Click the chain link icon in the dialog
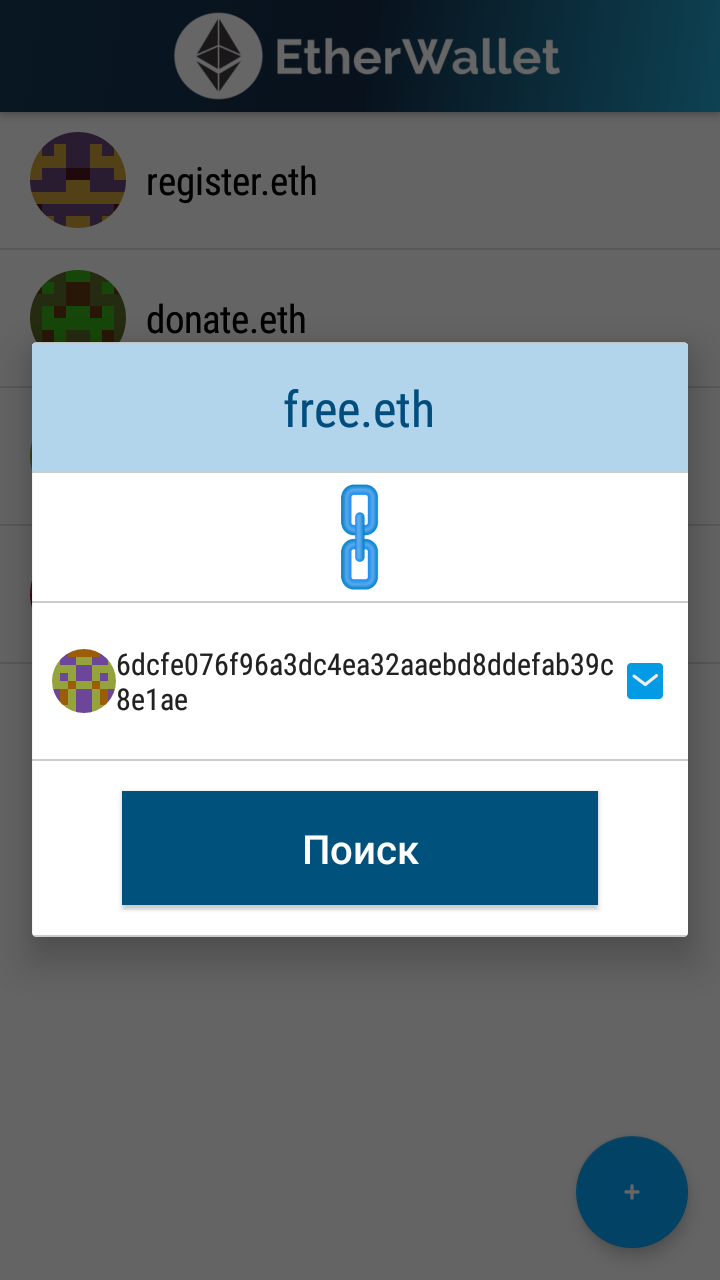Image resolution: width=720 pixels, height=1280 pixels. click(359, 536)
